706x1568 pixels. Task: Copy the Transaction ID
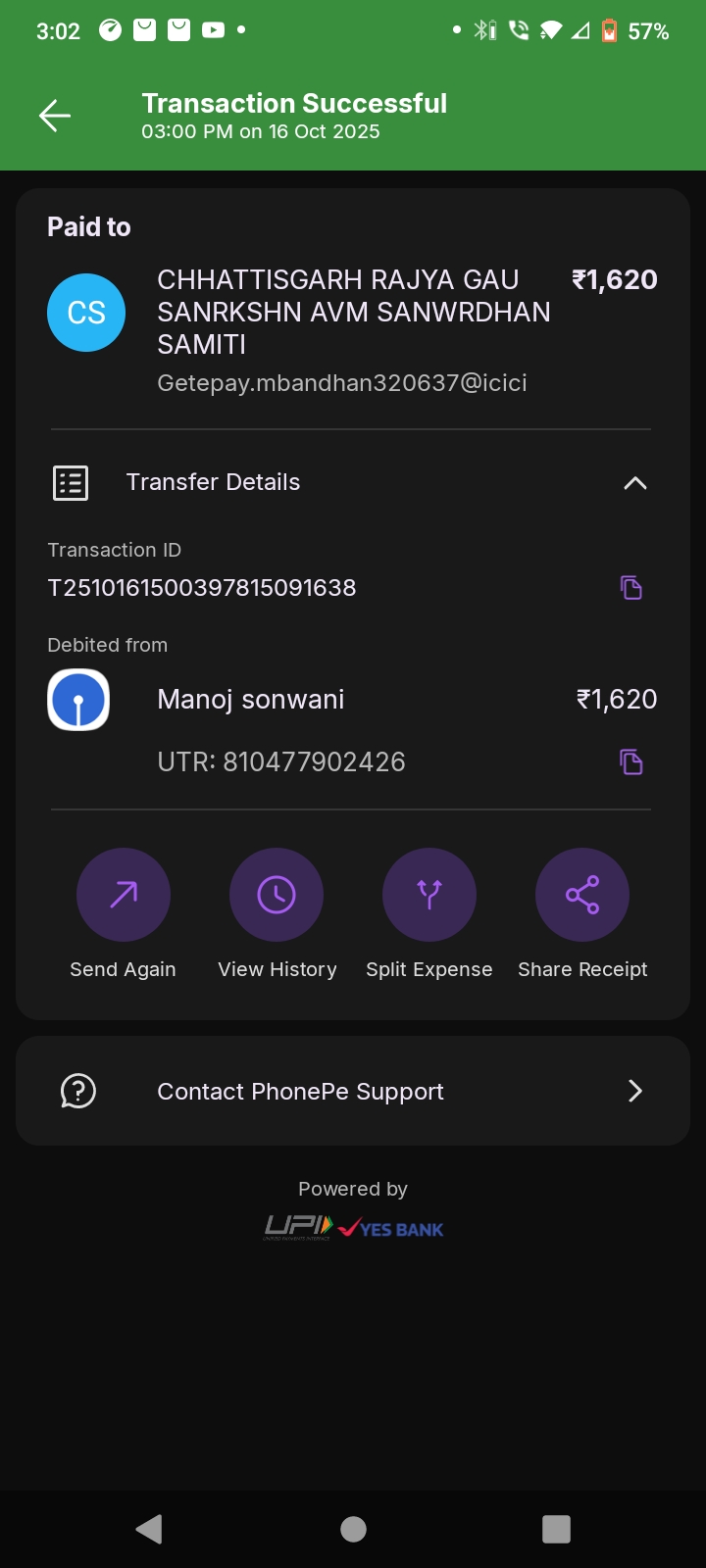pyautogui.click(x=631, y=588)
